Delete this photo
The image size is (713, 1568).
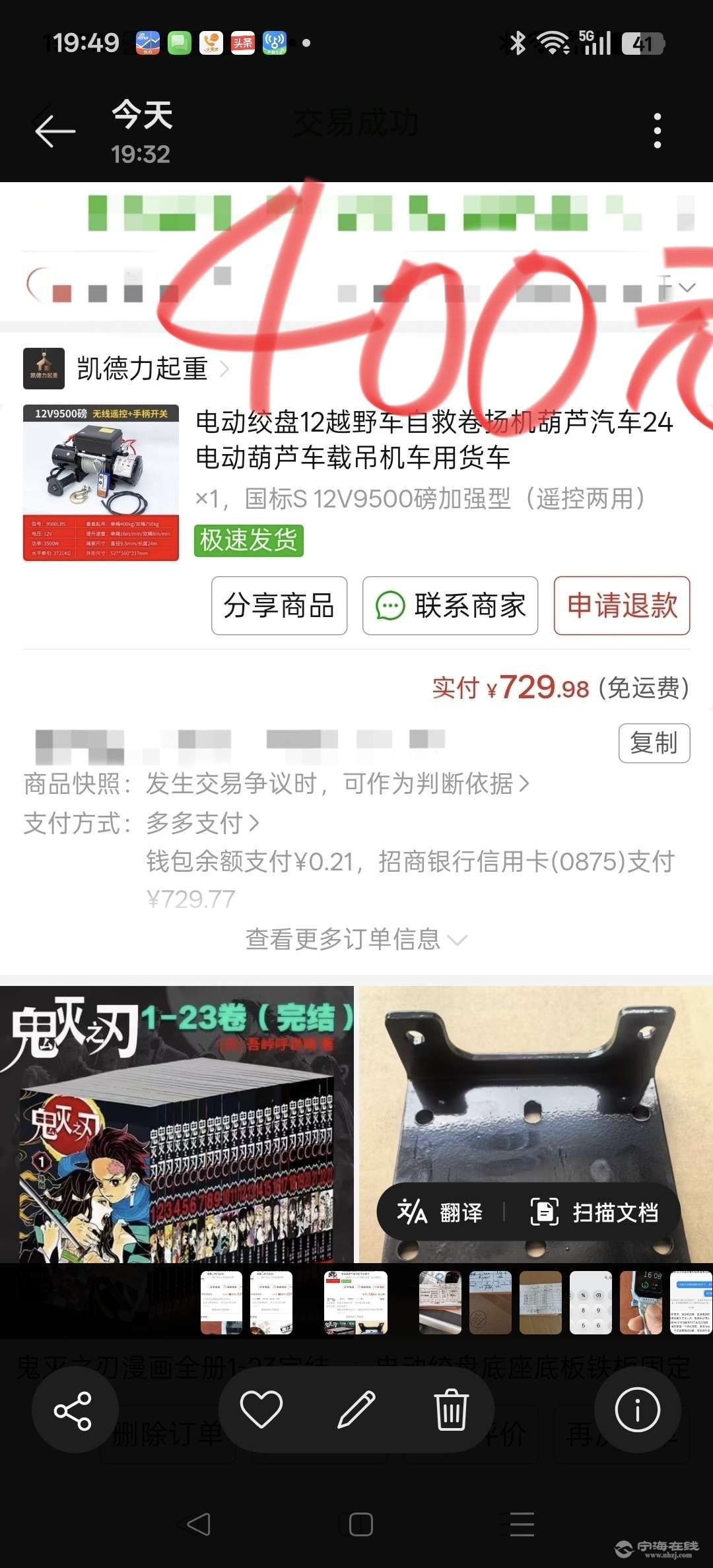pyautogui.click(x=452, y=1409)
